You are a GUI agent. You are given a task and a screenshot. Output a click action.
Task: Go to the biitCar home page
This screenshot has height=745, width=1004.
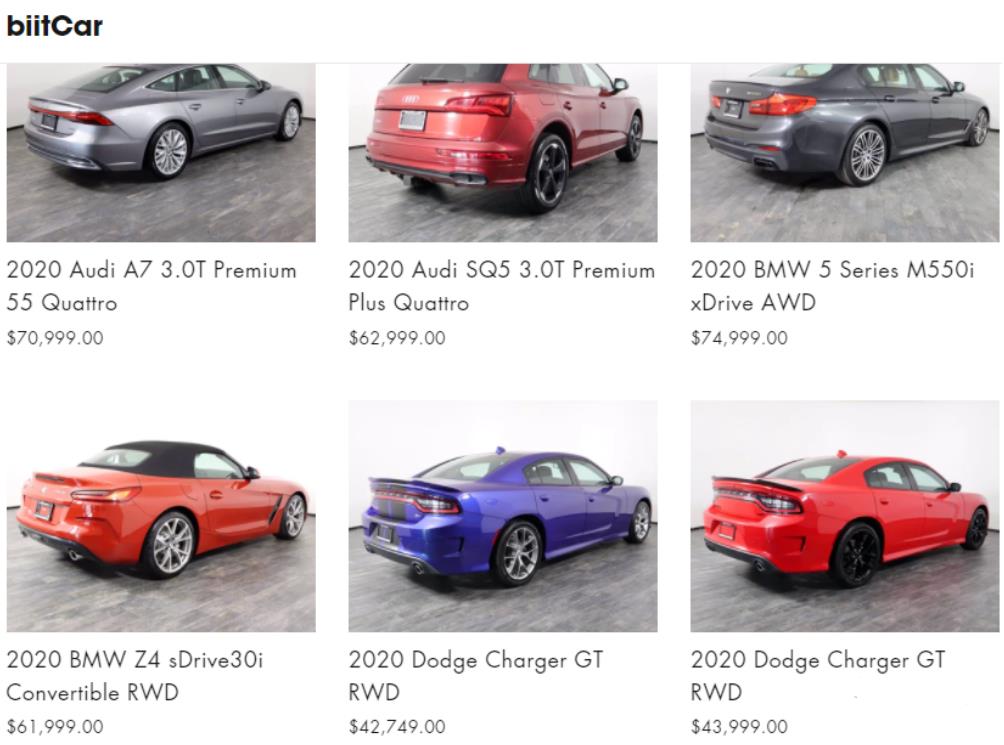[54, 27]
